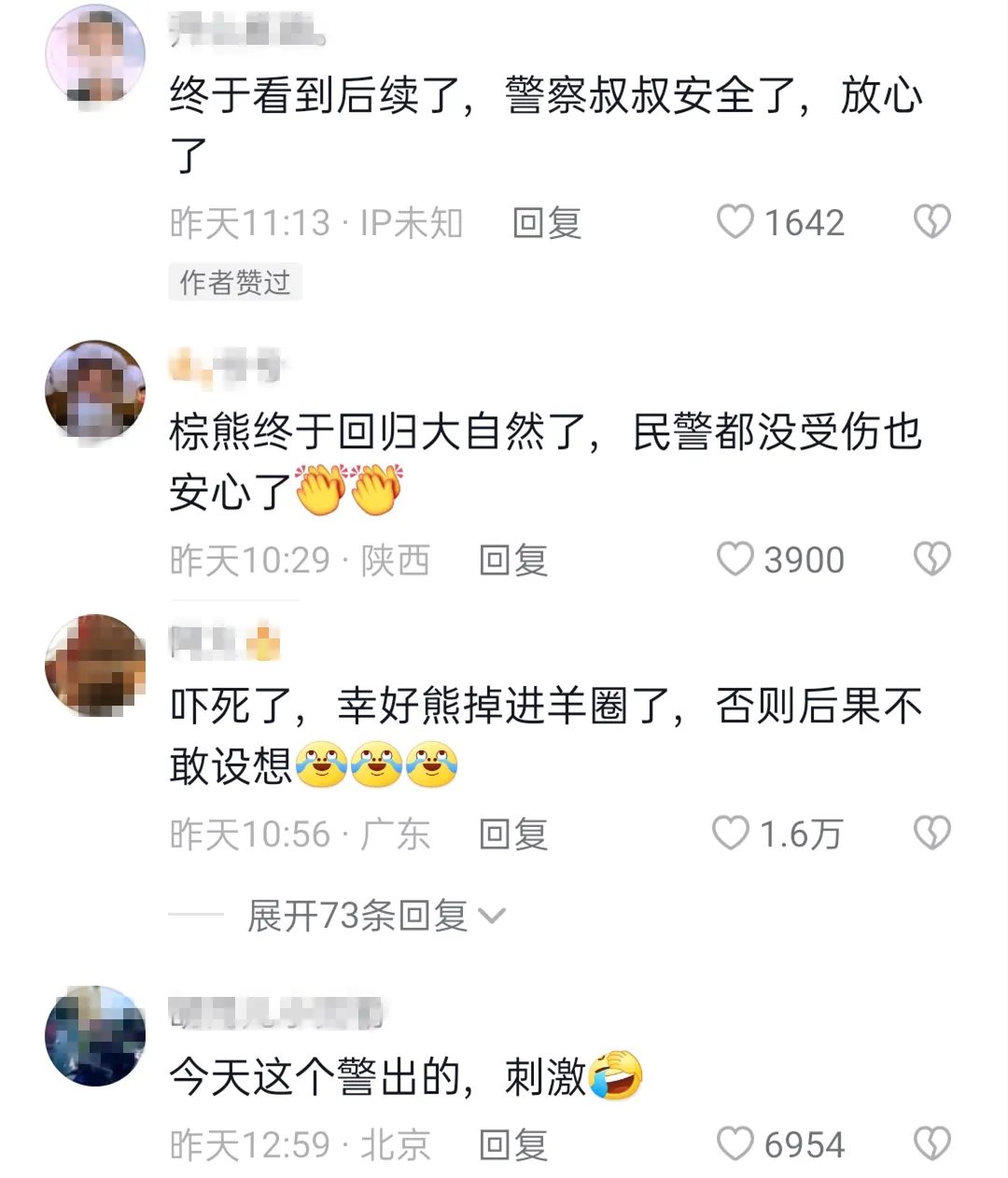Image resolution: width=1008 pixels, height=1178 pixels.
Task: Open avatar of the 北京 commenter
Action: (x=95, y=1035)
